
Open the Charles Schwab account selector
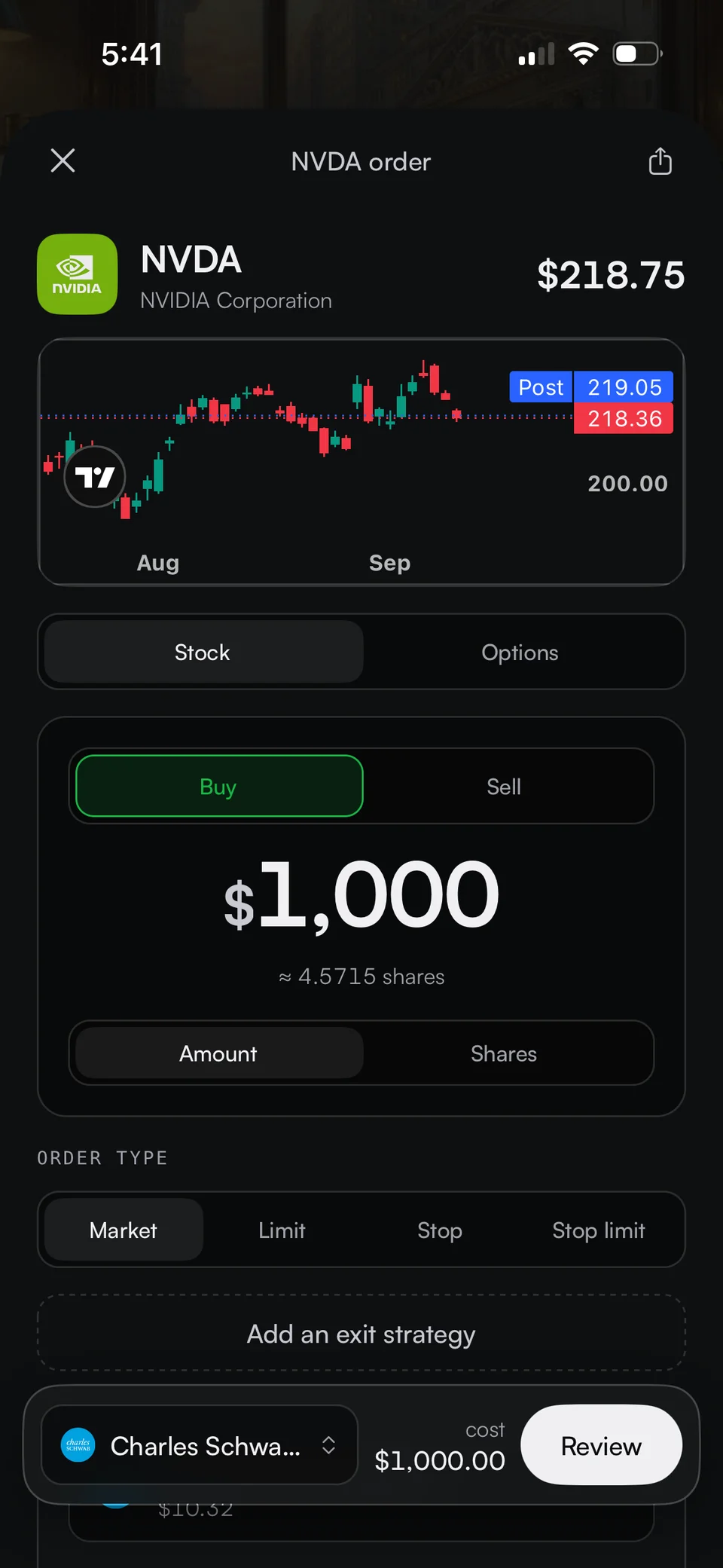coord(199,1445)
